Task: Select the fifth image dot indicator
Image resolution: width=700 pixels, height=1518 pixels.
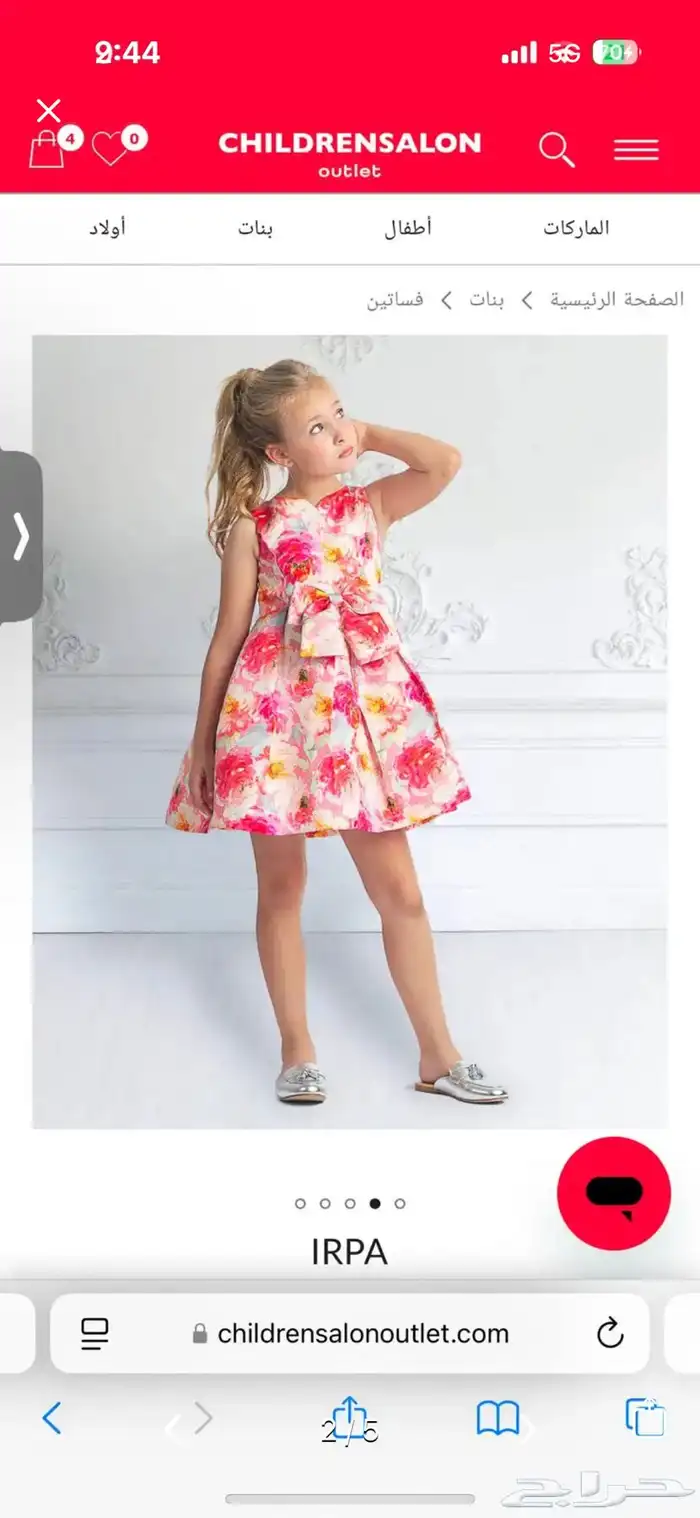Action: [400, 1203]
